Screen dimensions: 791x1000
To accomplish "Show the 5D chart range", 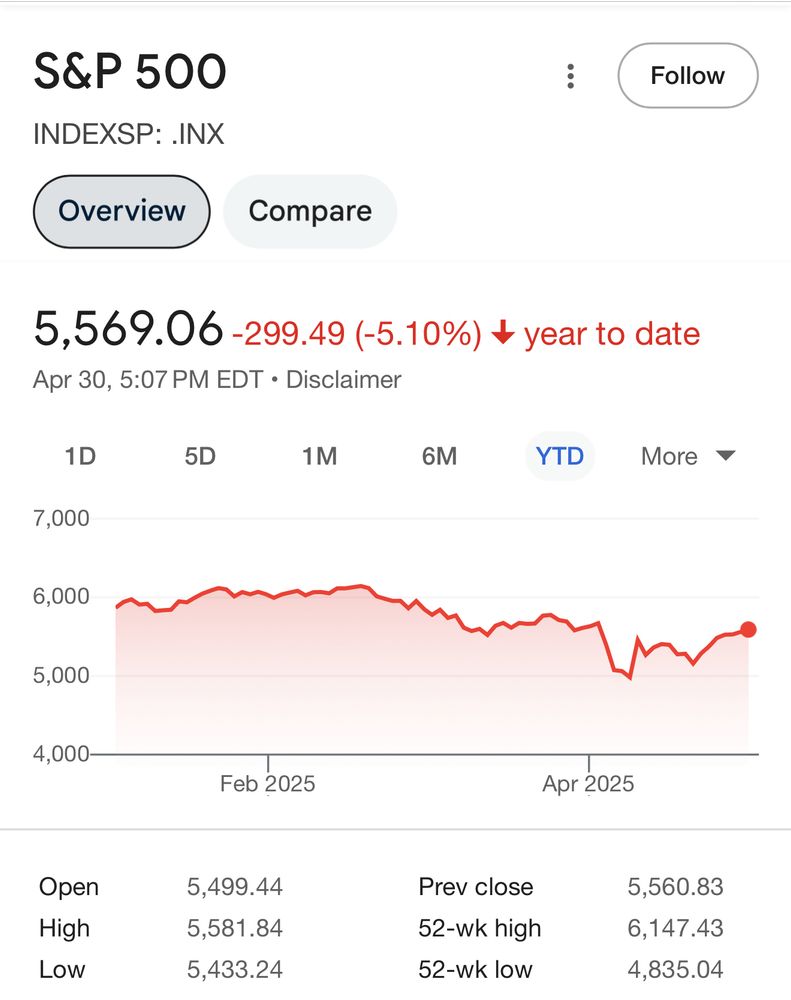I will (200, 457).
